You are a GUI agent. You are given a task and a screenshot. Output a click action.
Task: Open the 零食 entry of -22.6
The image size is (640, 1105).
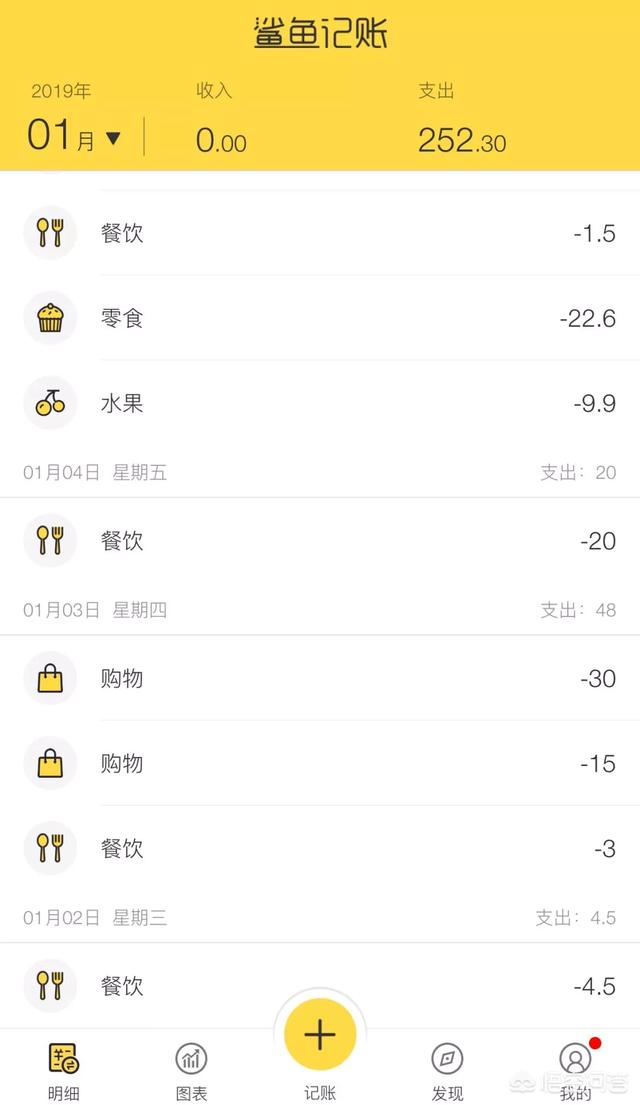point(320,319)
